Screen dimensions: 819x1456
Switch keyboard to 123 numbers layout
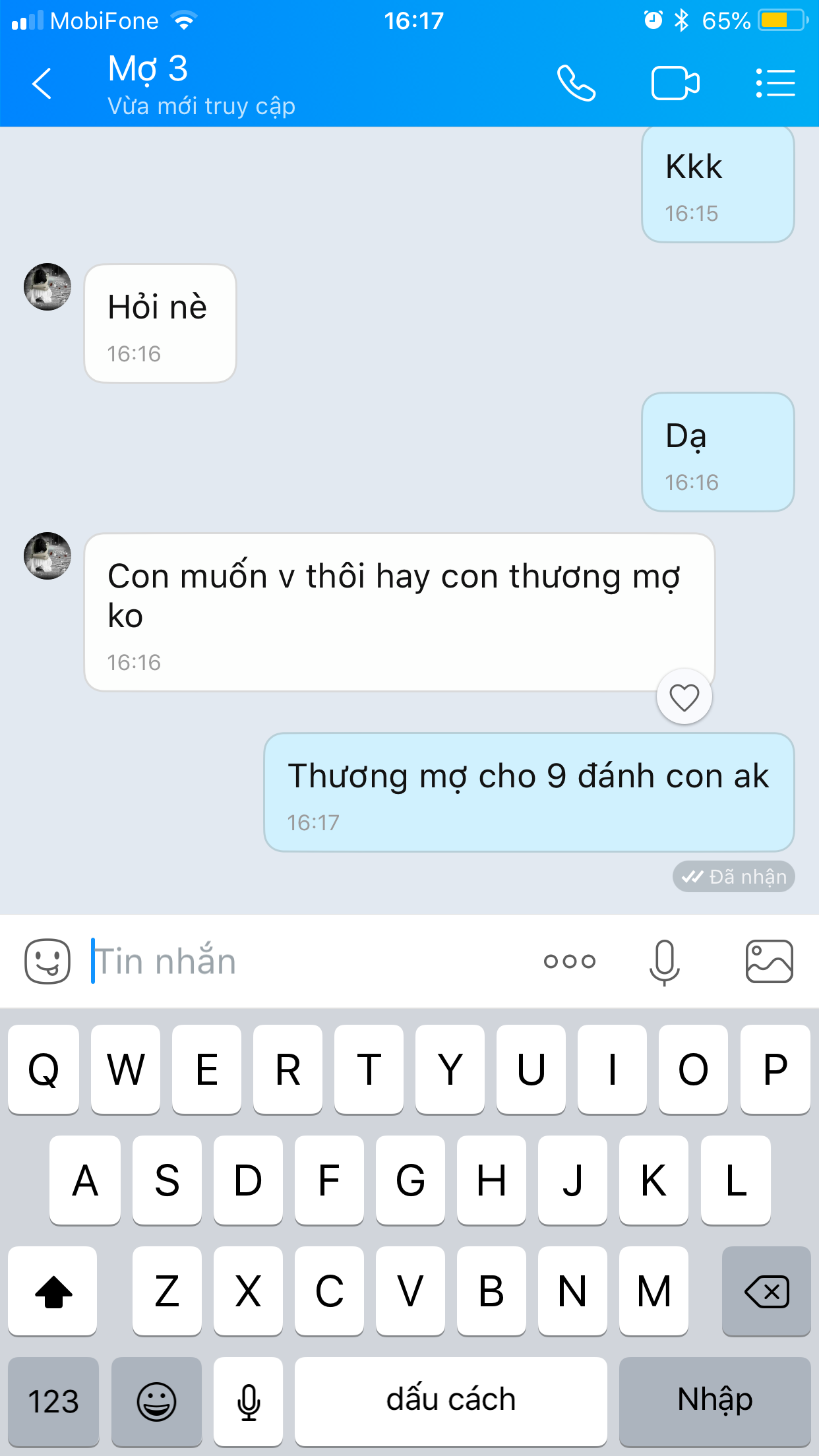point(53,1401)
